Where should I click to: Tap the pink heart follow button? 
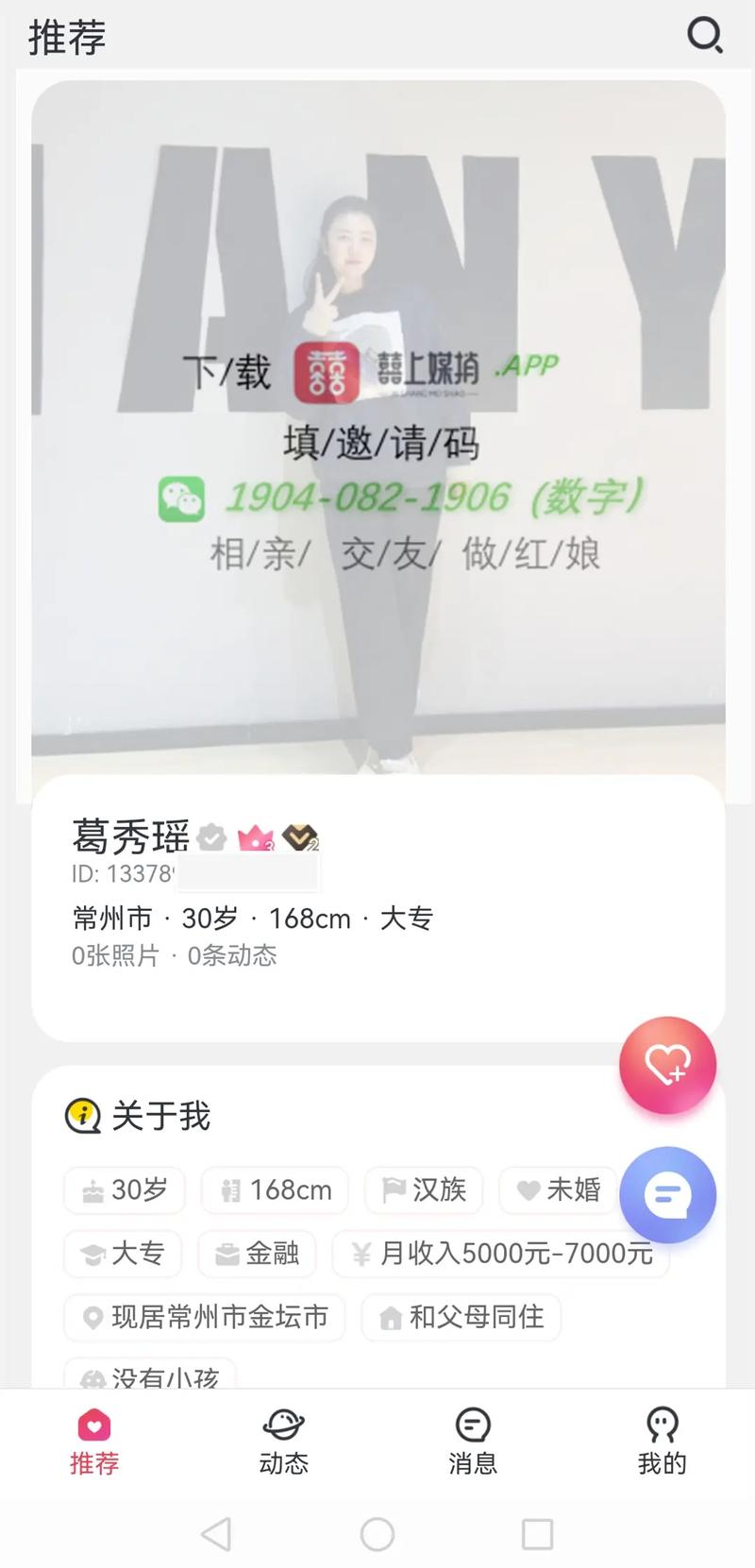coord(667,1064)
